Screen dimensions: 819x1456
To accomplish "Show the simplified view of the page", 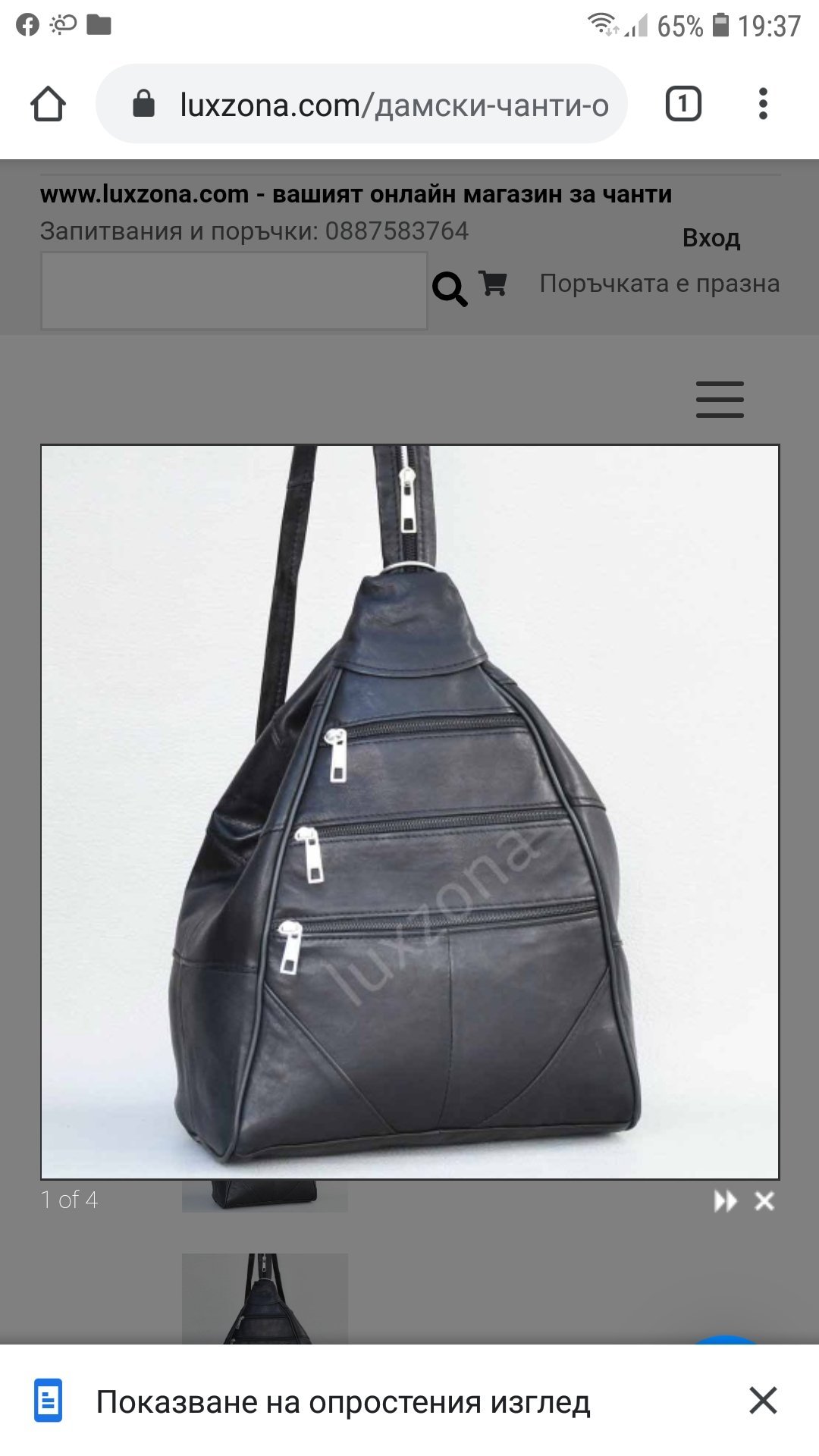I will point(343,1403).
